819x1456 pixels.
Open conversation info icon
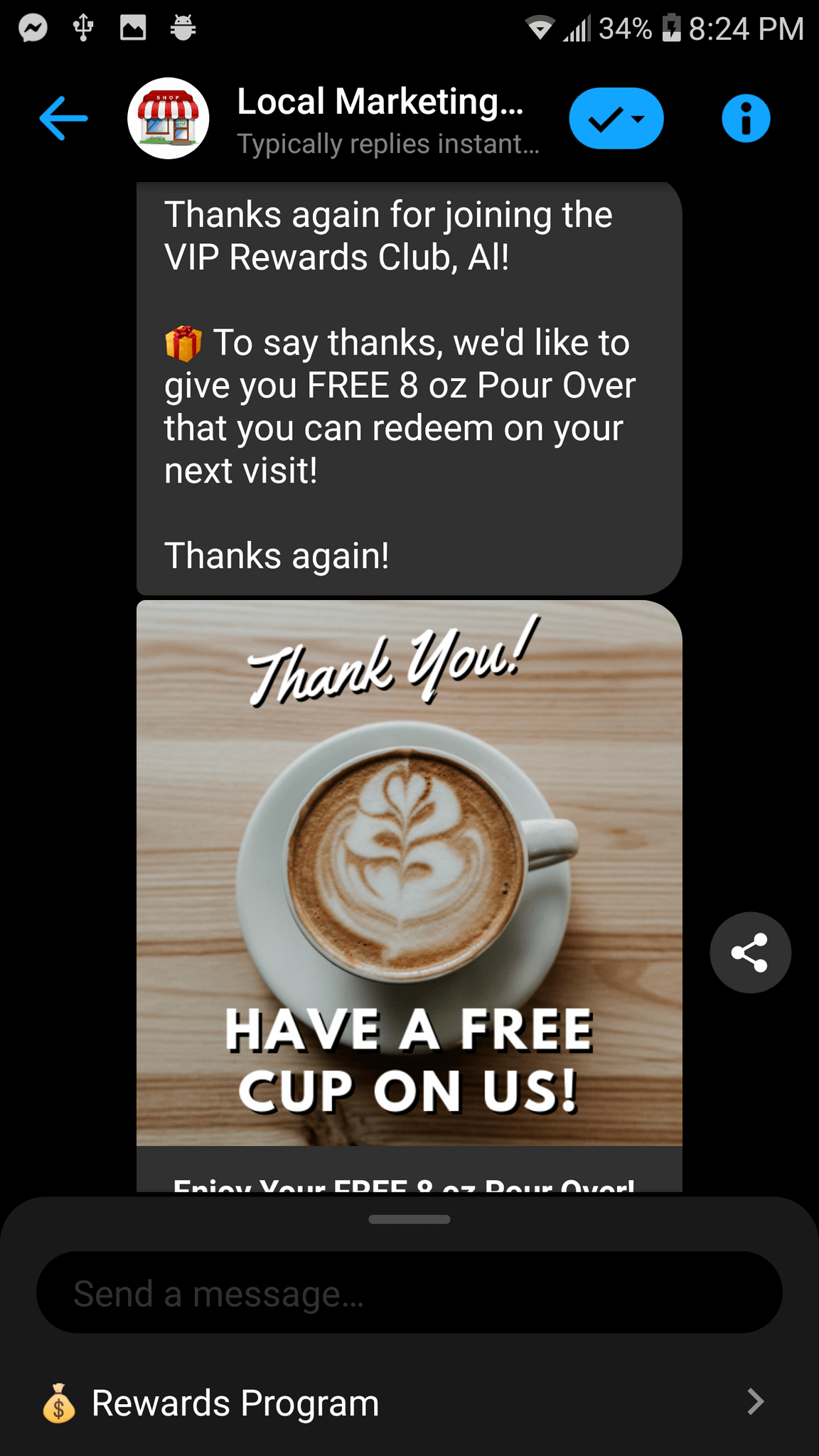pyautogui.click(x=746, y=118)
